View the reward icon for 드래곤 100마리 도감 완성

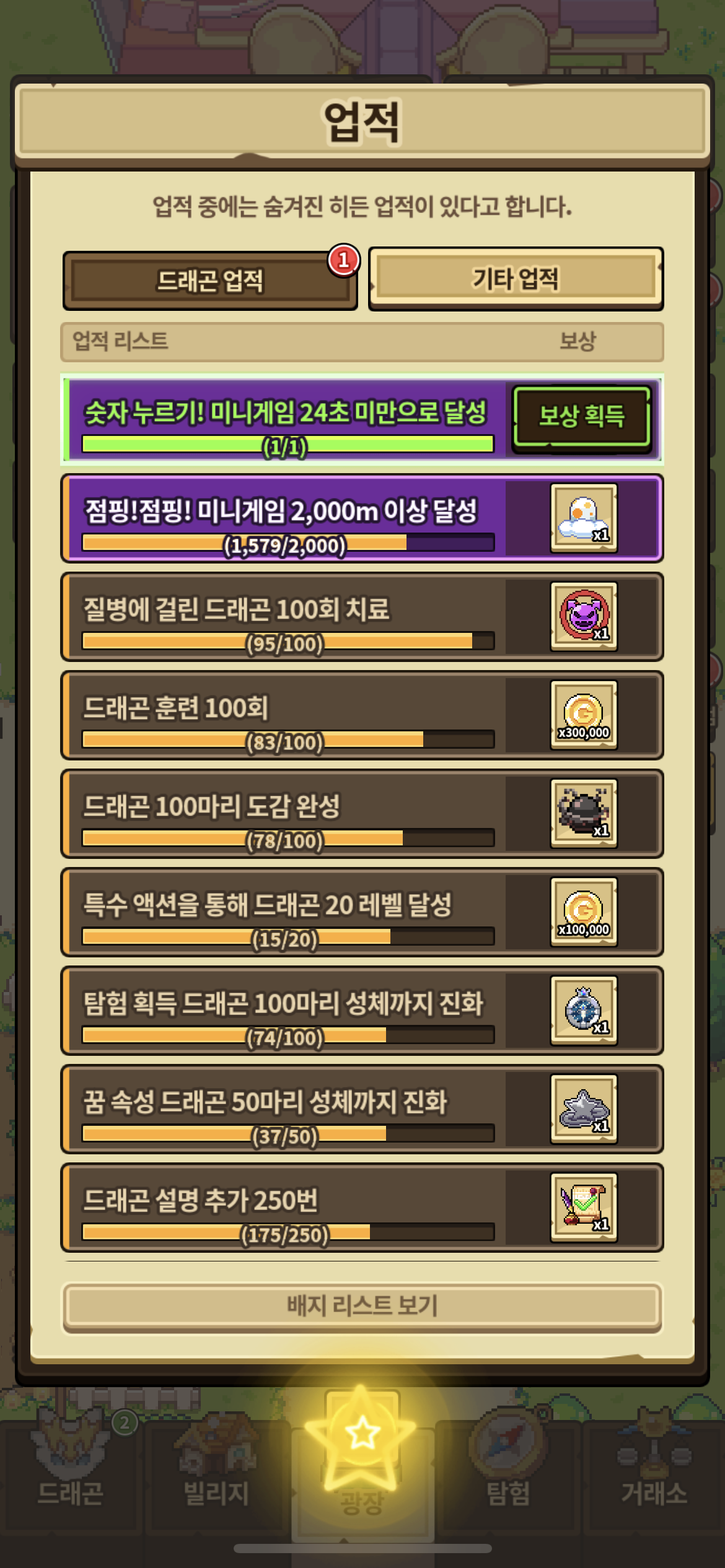pos(584,813)
